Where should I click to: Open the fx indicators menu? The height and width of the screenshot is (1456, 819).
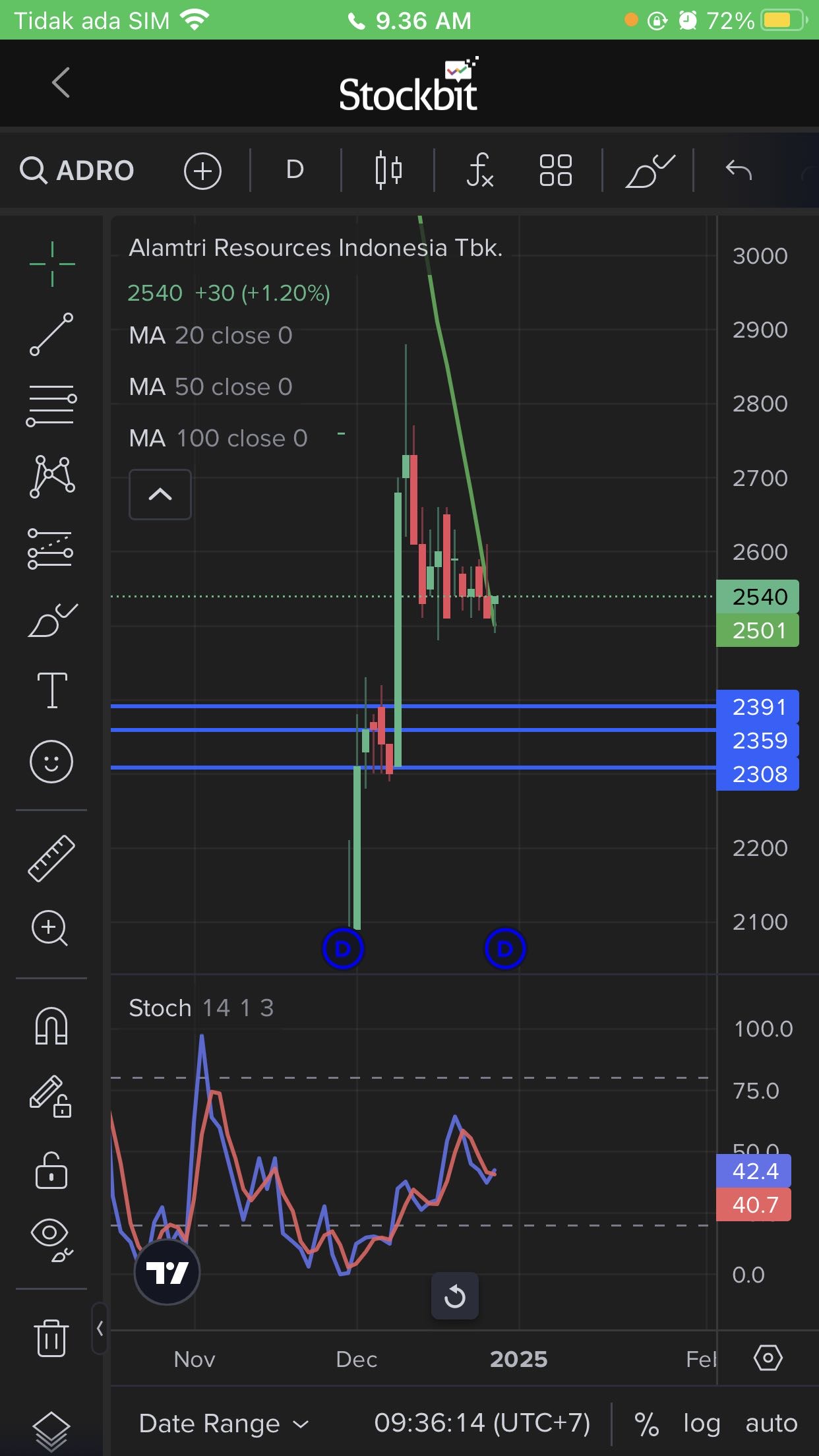pos(480,170)
